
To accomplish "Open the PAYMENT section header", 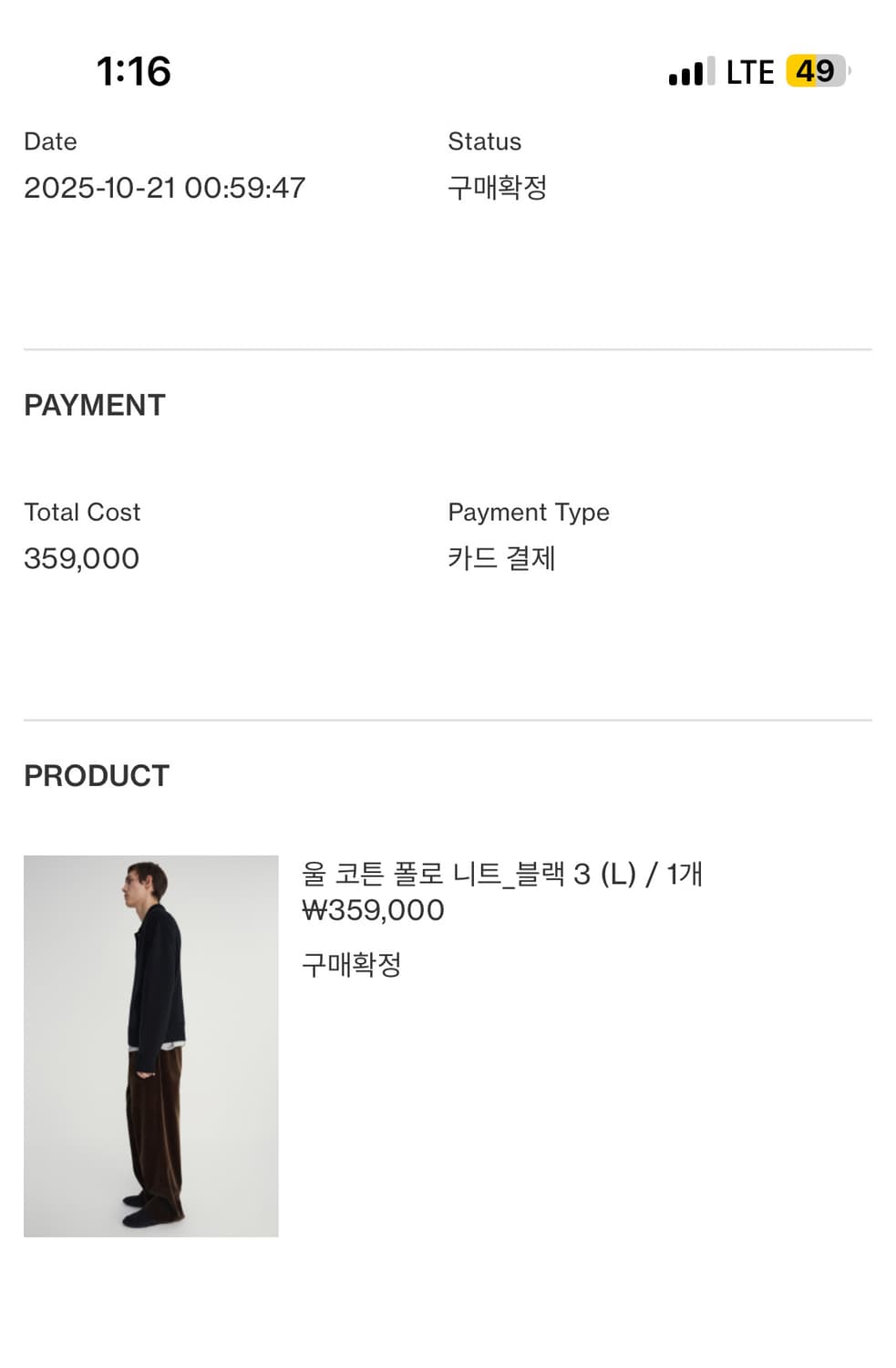I will (x=96, y=404).
